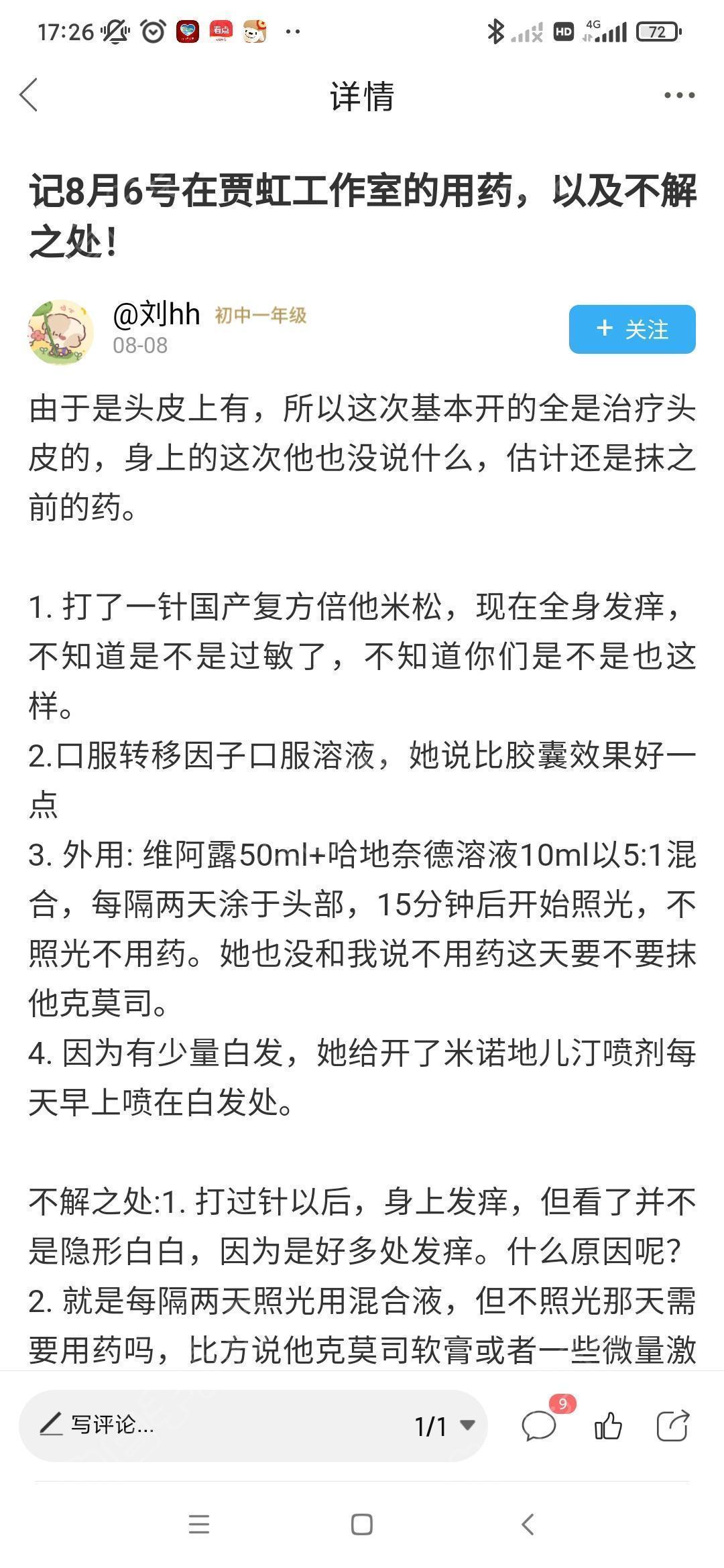Follow @刘hh with the 关注 button
The width and height of the screenshot is (724, 1568).
(x=632, y=329)
